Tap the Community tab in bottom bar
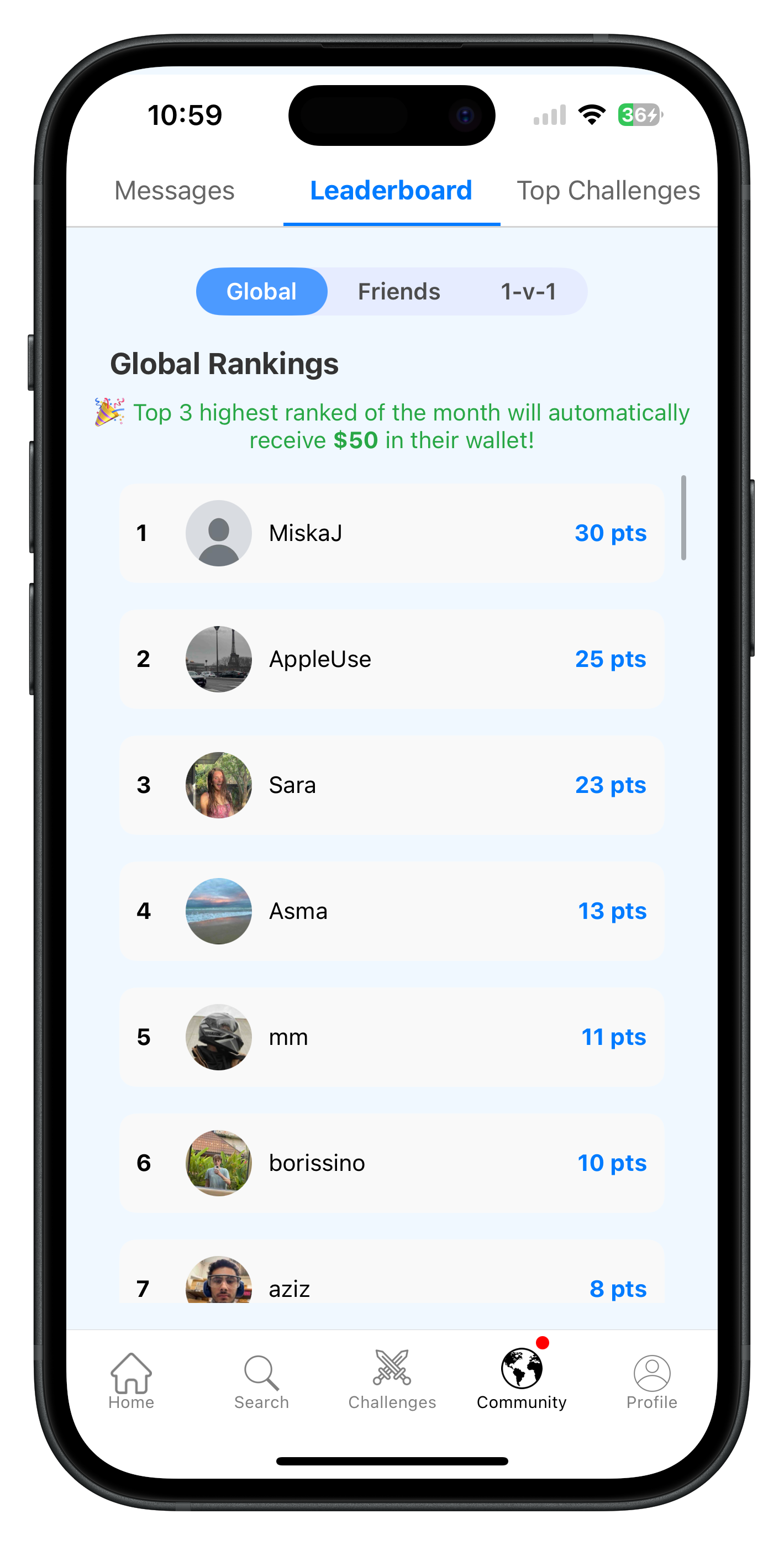Screen dimensions: 784x1545 click(x=521, y=1380)
